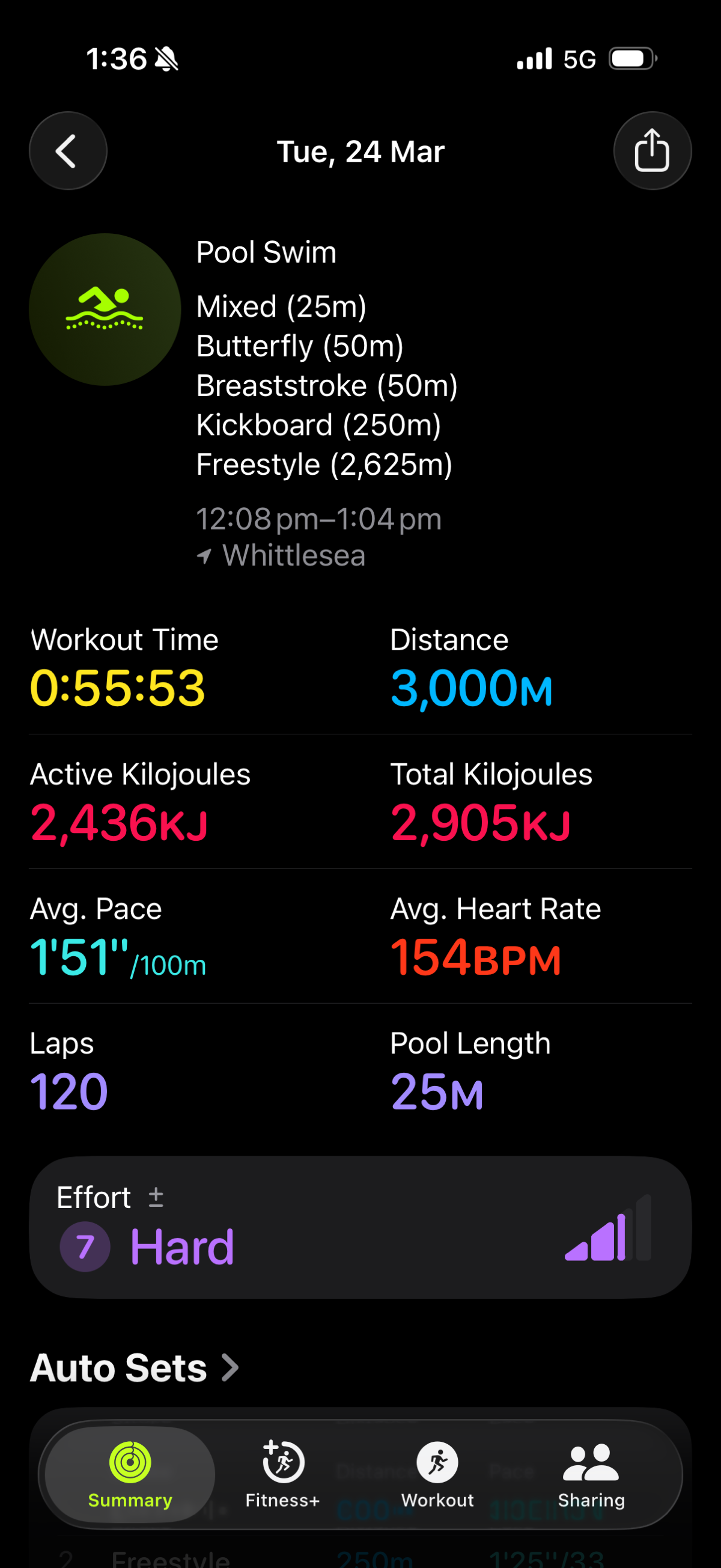
Task: Switch to the Summary tab
Action: [130, 1474]
